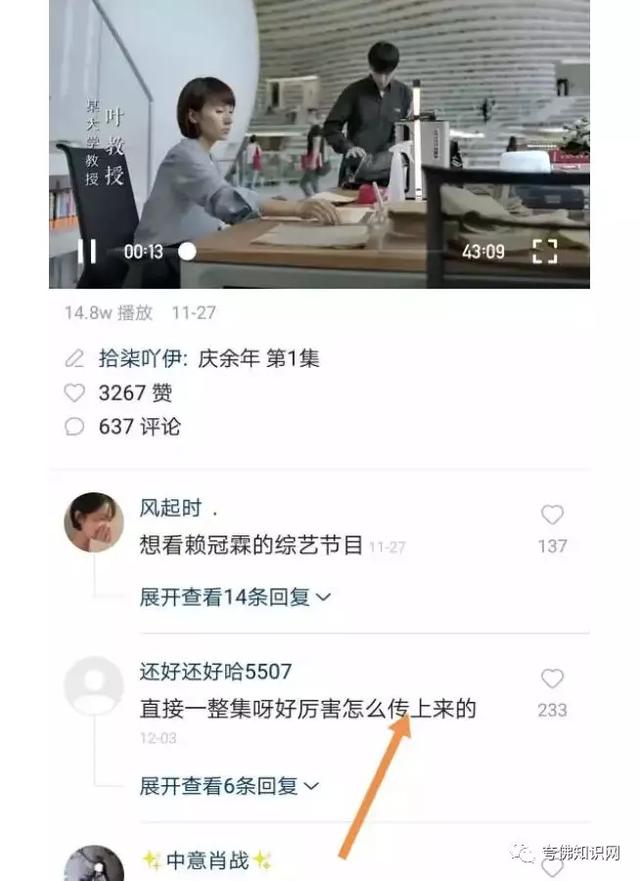Enter fullscreen video mode

544,251
